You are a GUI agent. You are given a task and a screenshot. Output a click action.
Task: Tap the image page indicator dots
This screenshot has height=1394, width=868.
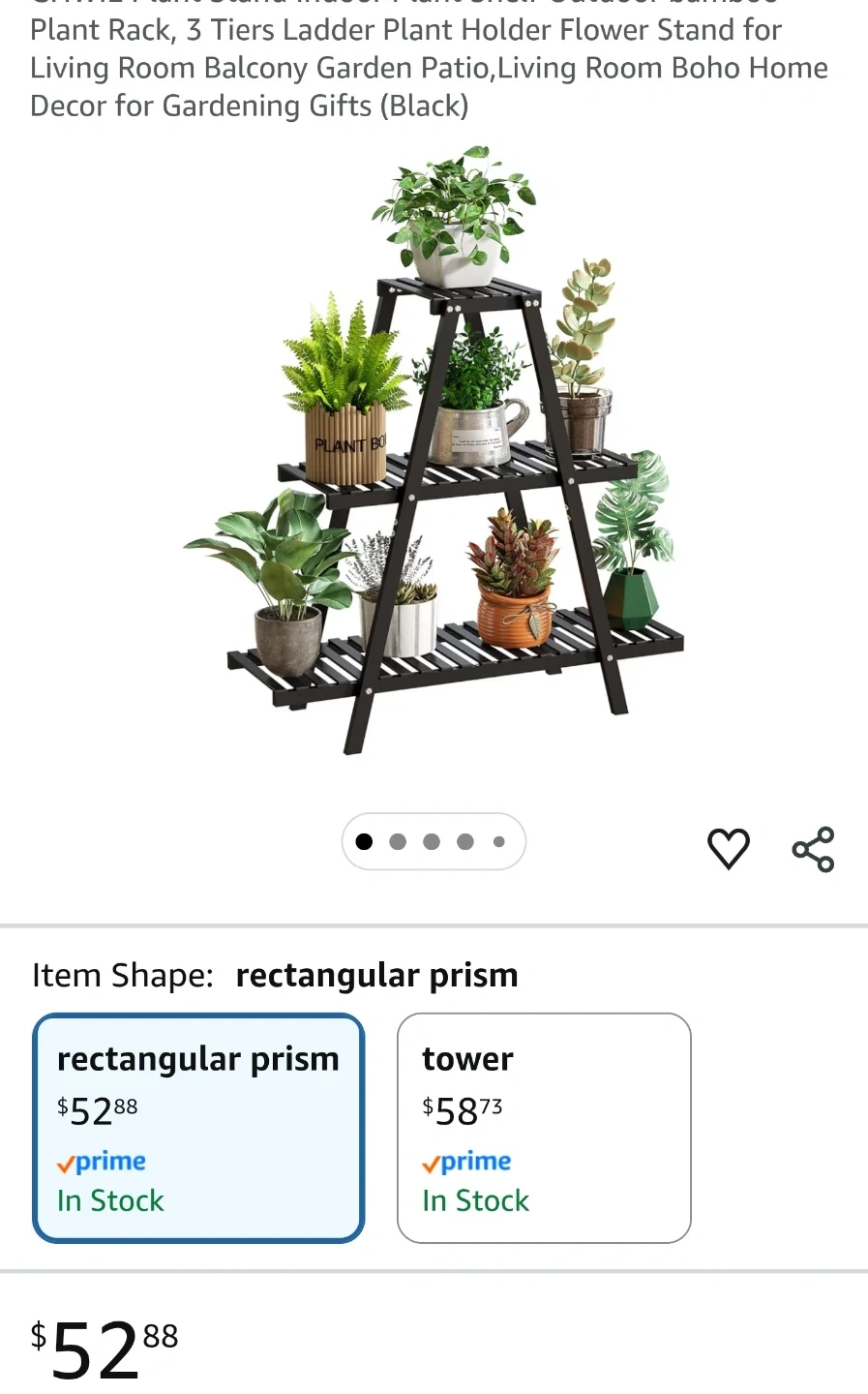click(x=434, y=841)
